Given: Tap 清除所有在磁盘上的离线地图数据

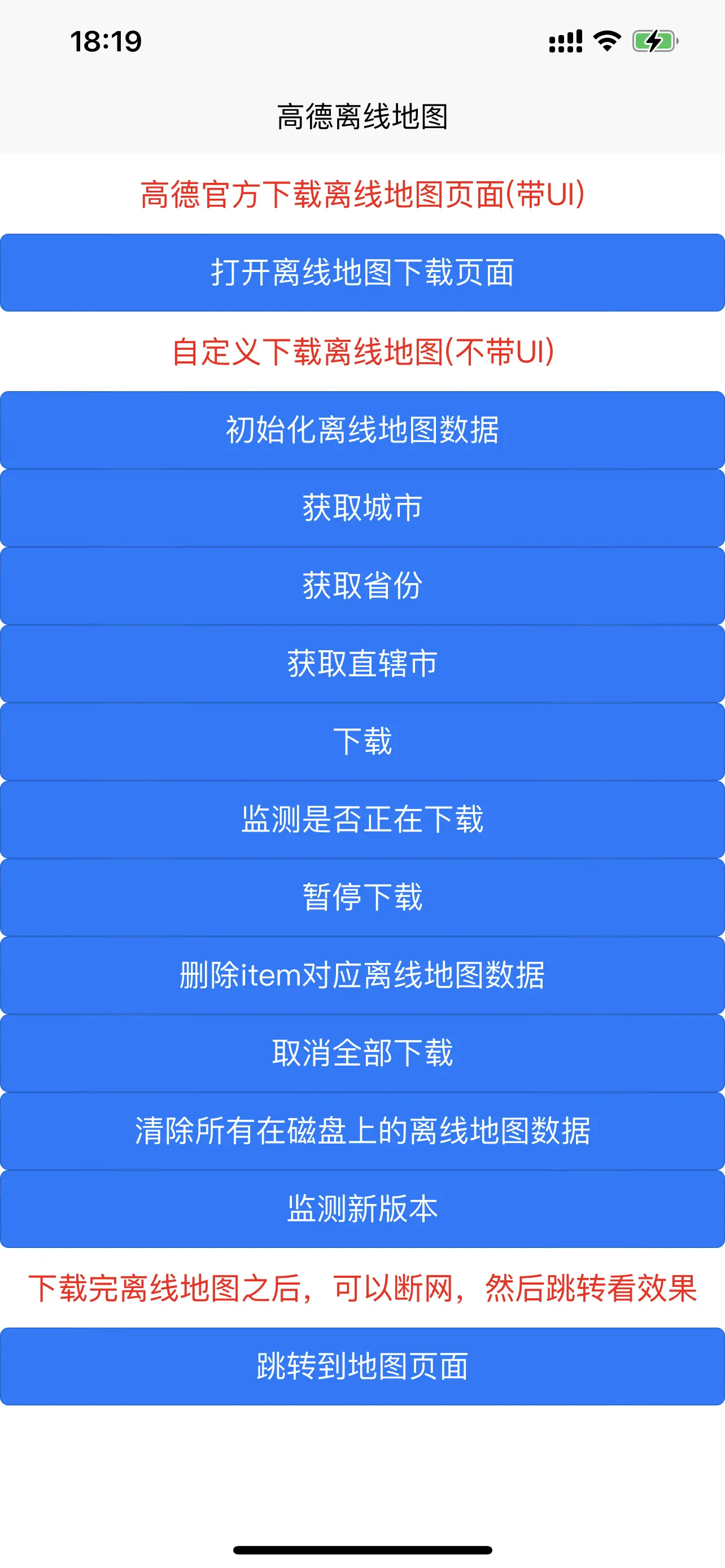Looking at the screenshot, I should pyautogui.click(x=362, y=1131).
